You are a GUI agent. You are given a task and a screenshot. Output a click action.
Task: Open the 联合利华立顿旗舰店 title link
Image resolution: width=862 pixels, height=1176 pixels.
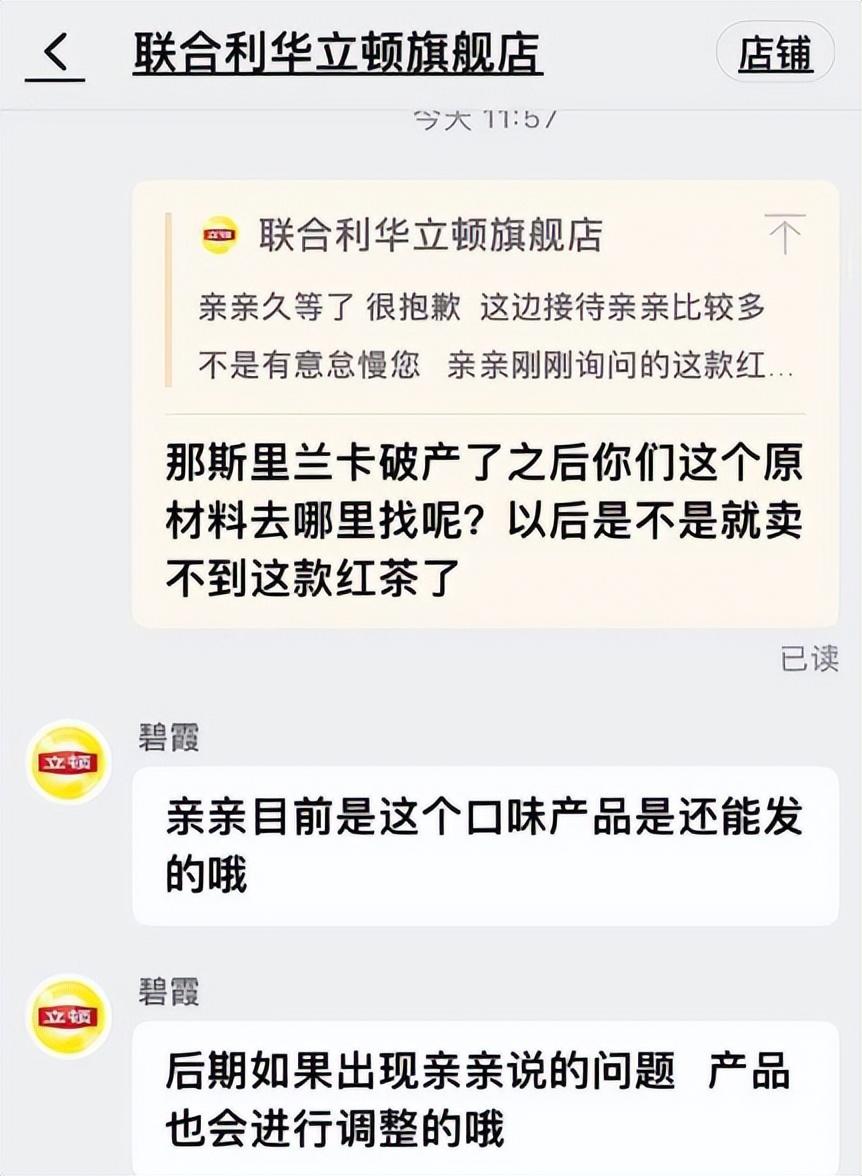point(337,53)
